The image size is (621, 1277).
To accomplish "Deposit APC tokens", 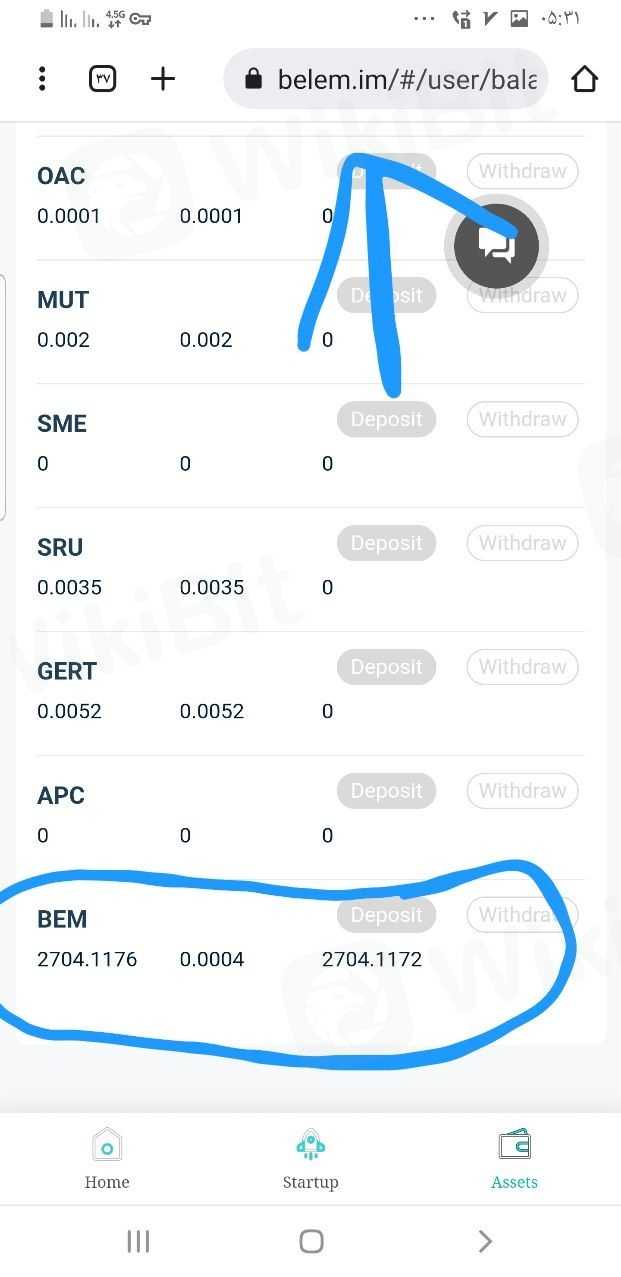I will pos(386,791).
